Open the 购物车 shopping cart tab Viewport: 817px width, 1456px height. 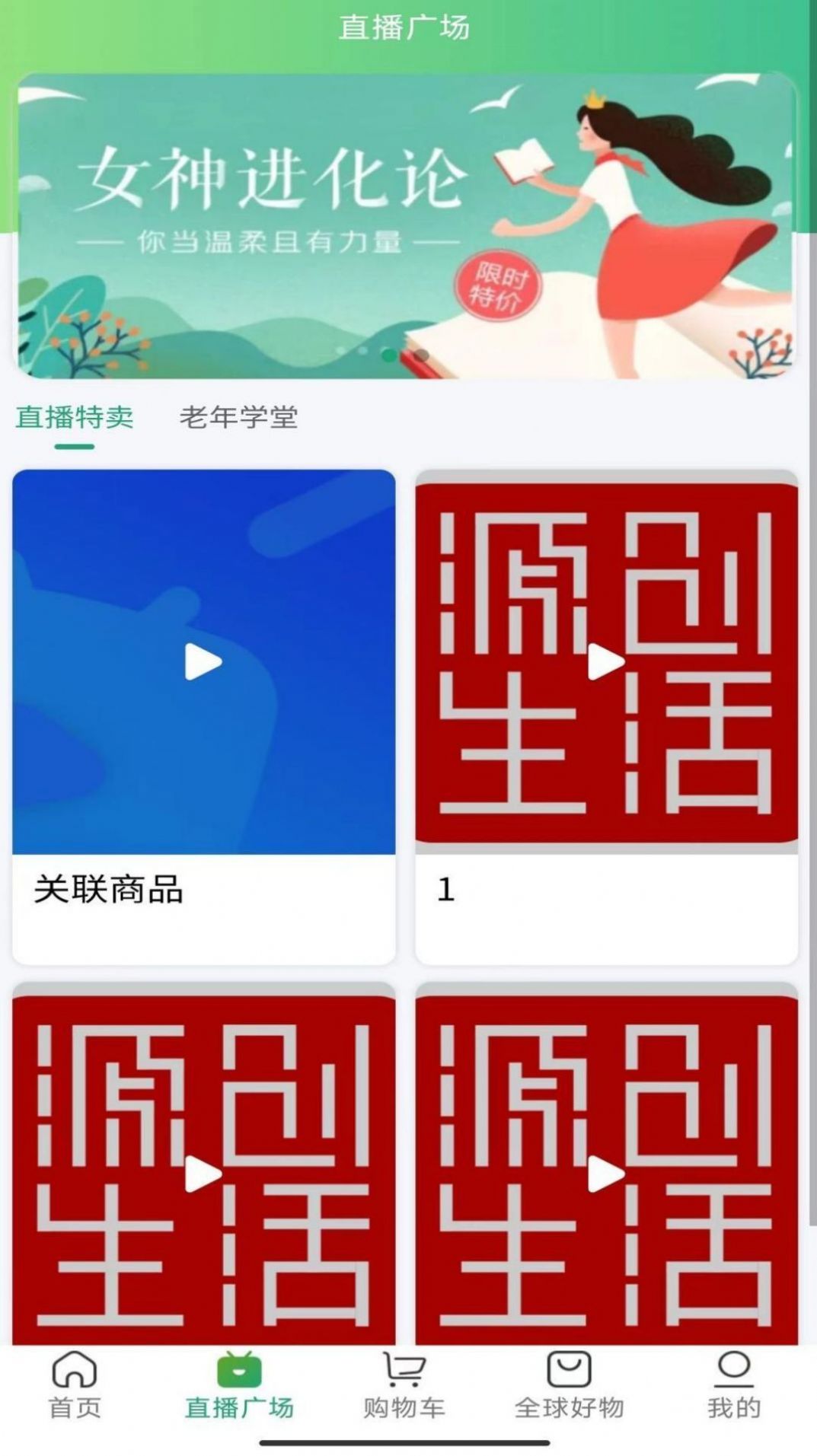point(404,1385)
